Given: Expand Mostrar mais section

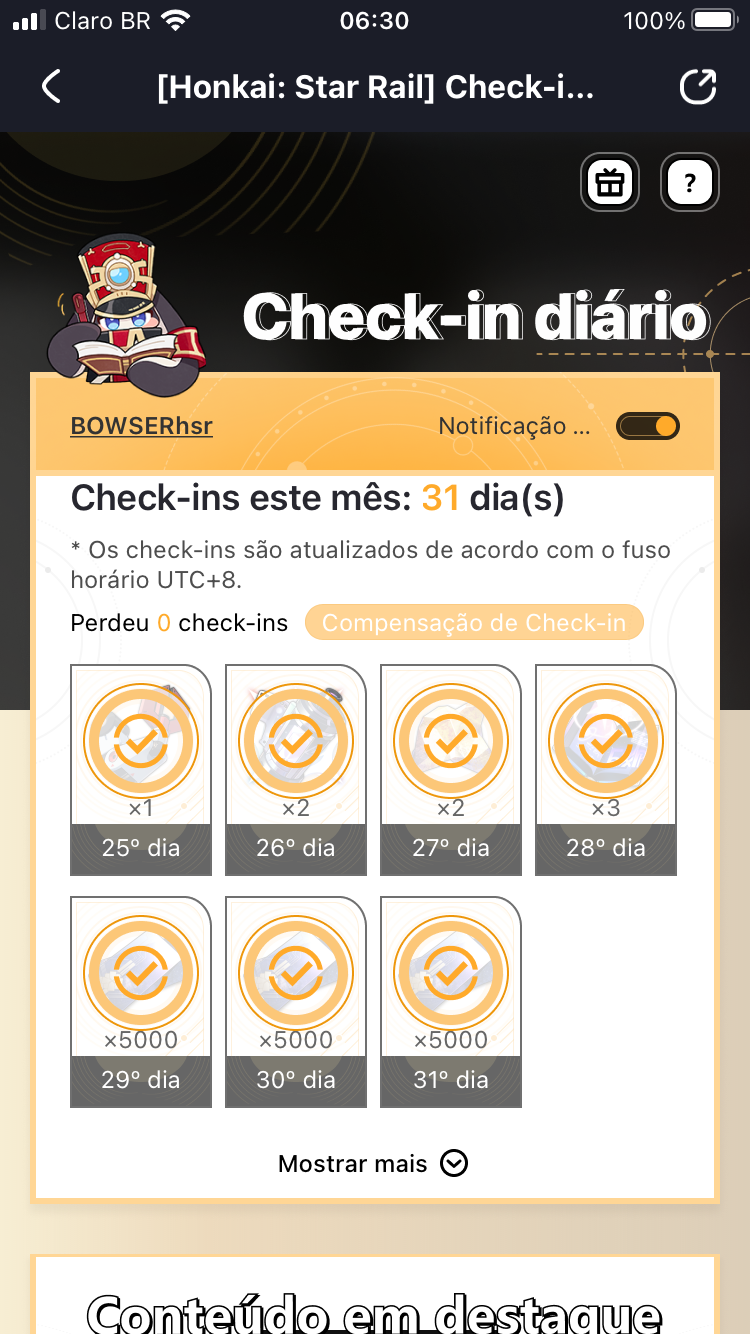Looking at the screenshot, I should click(373, 1163).
